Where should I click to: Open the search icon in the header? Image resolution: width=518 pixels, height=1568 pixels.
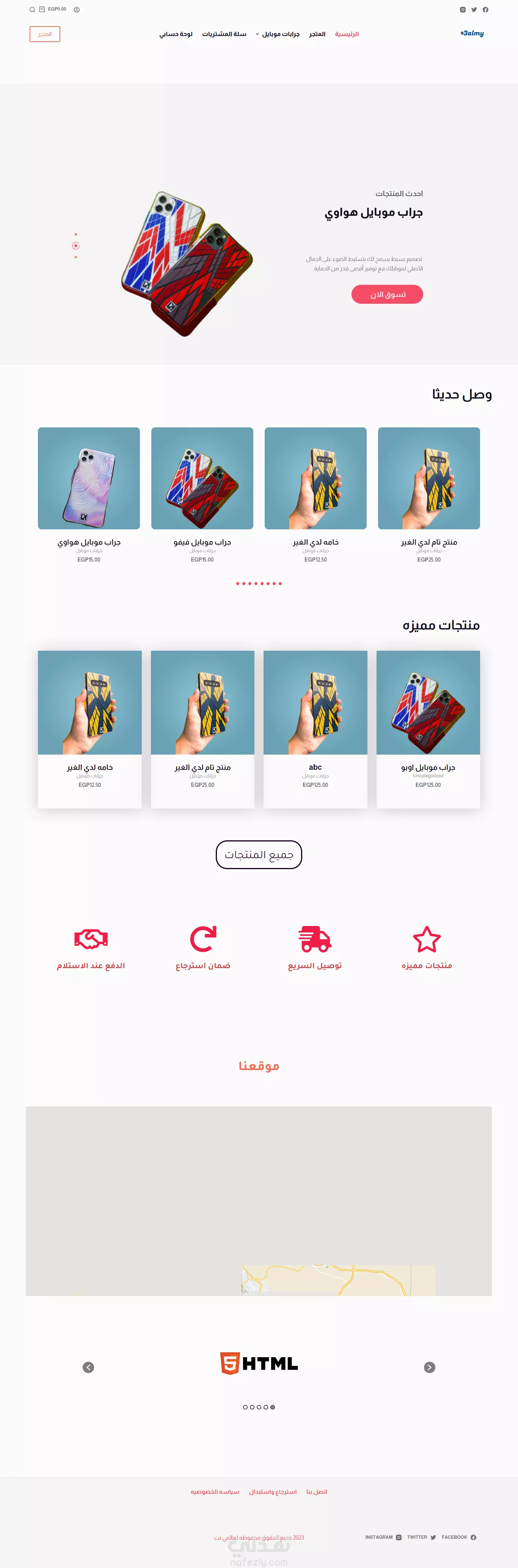point(32,10)
